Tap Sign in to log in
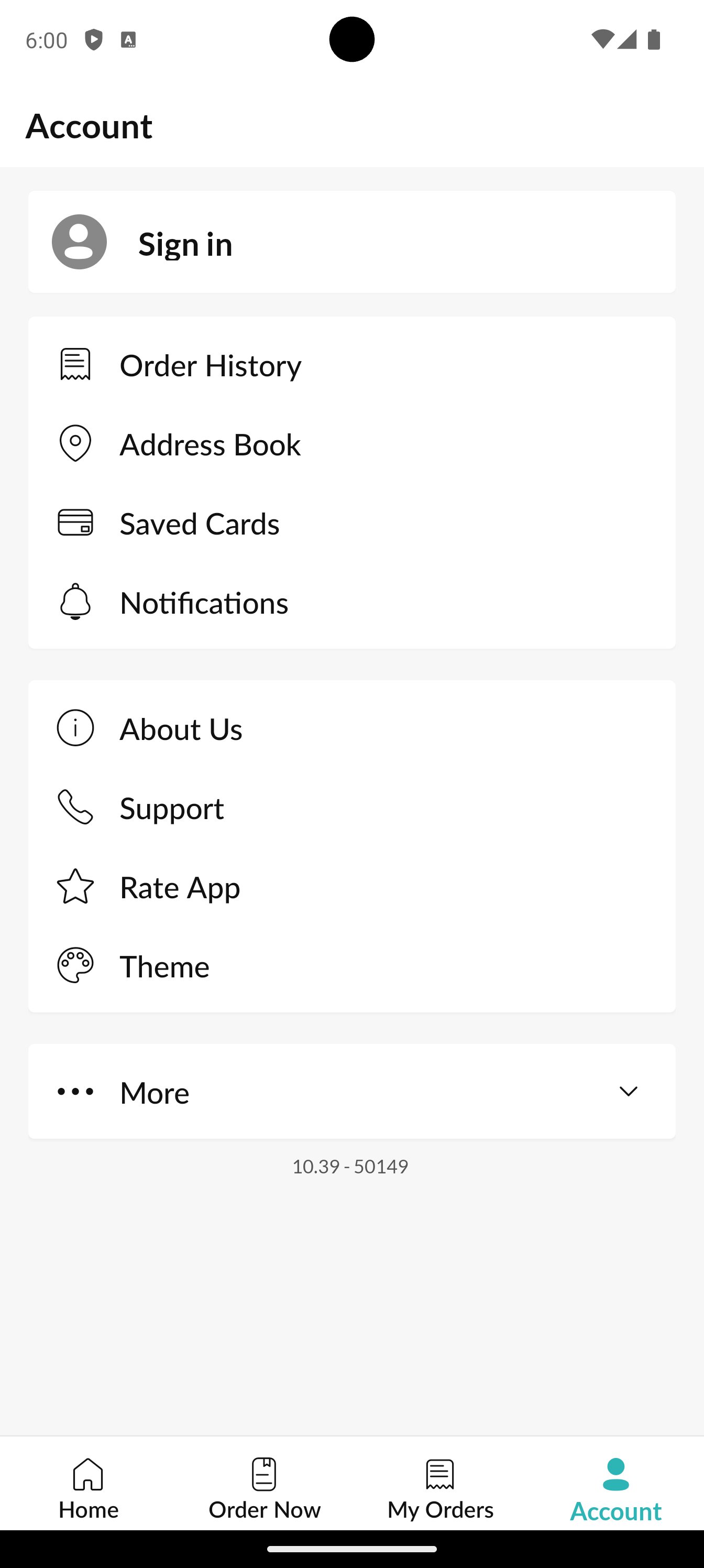 point(185,244)
